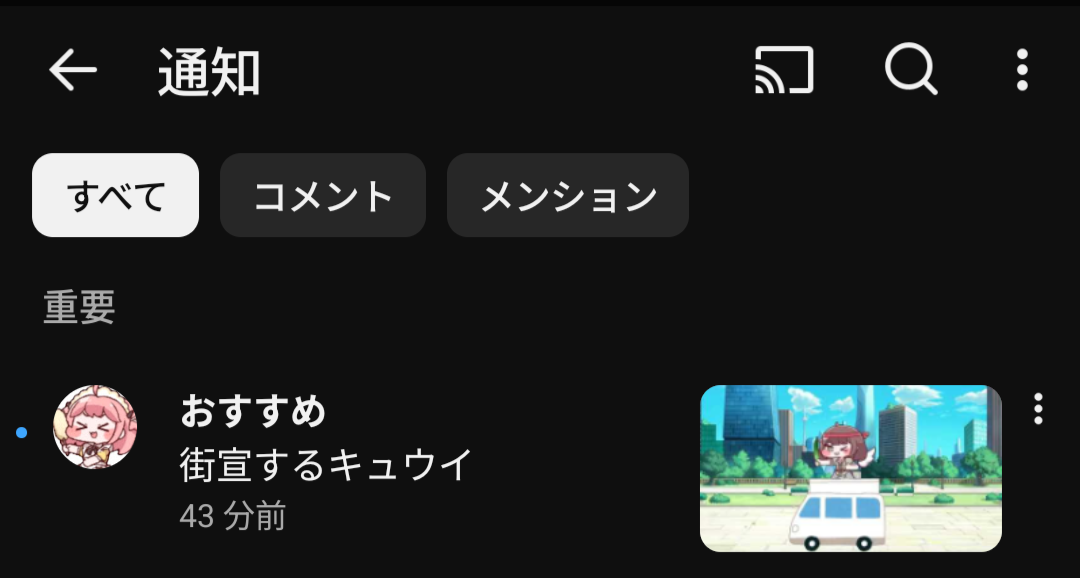Image resolution: width=1080 pixels, height=578 pixels.
Task: Switch to the コメント filter chip
Action: click(x=323, y=196)
